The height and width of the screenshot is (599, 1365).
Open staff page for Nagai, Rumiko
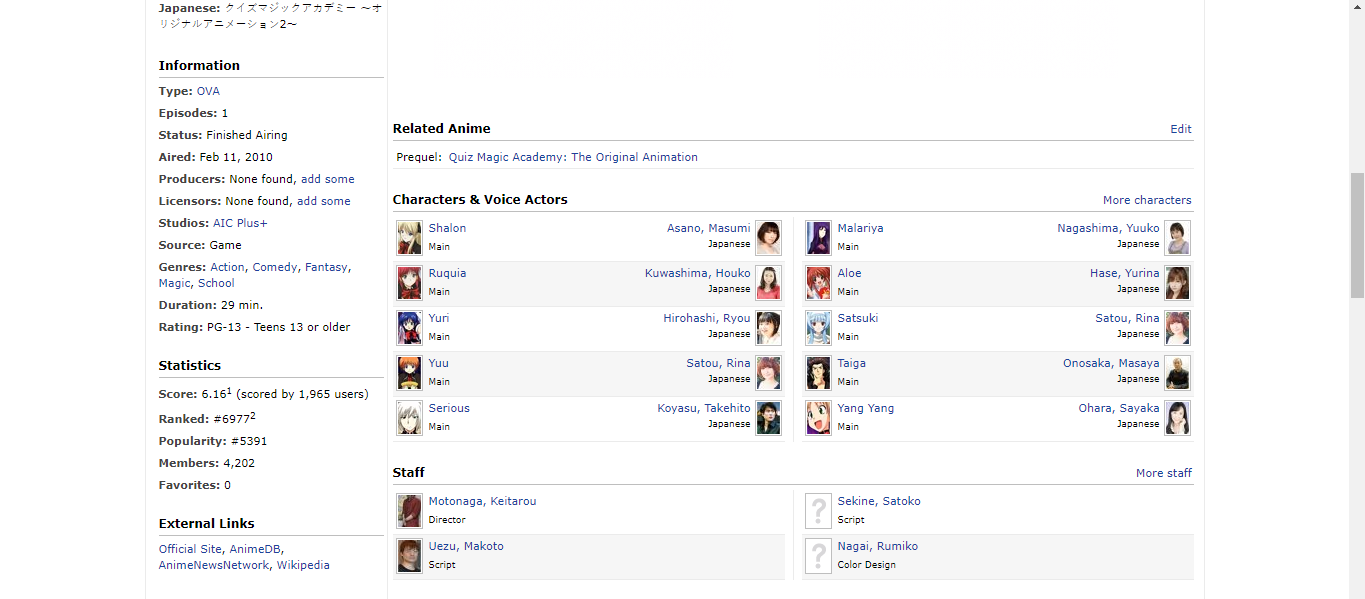tap(877, 546)
